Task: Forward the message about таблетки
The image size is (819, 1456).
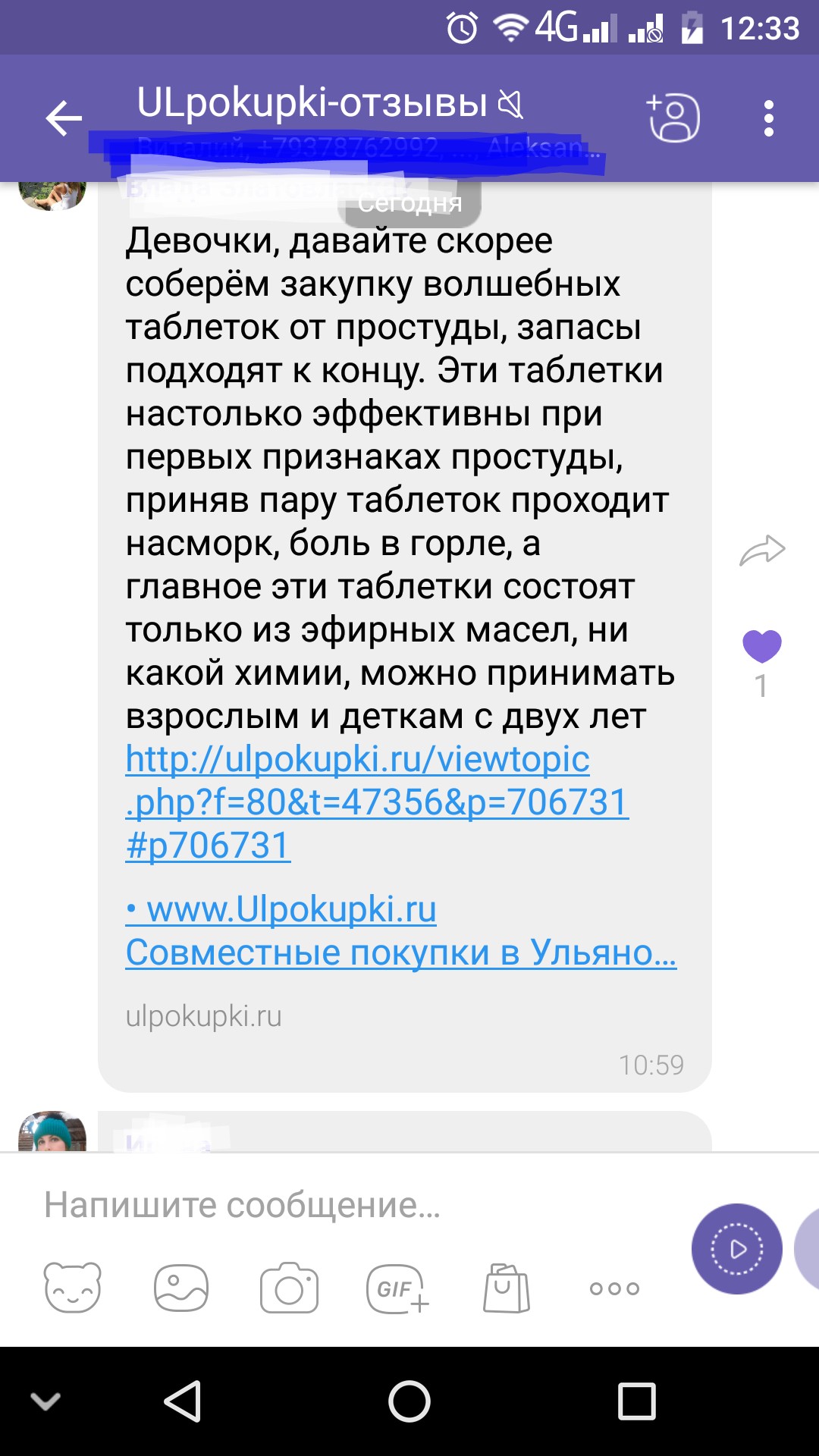Action: [x=762, y=551]
